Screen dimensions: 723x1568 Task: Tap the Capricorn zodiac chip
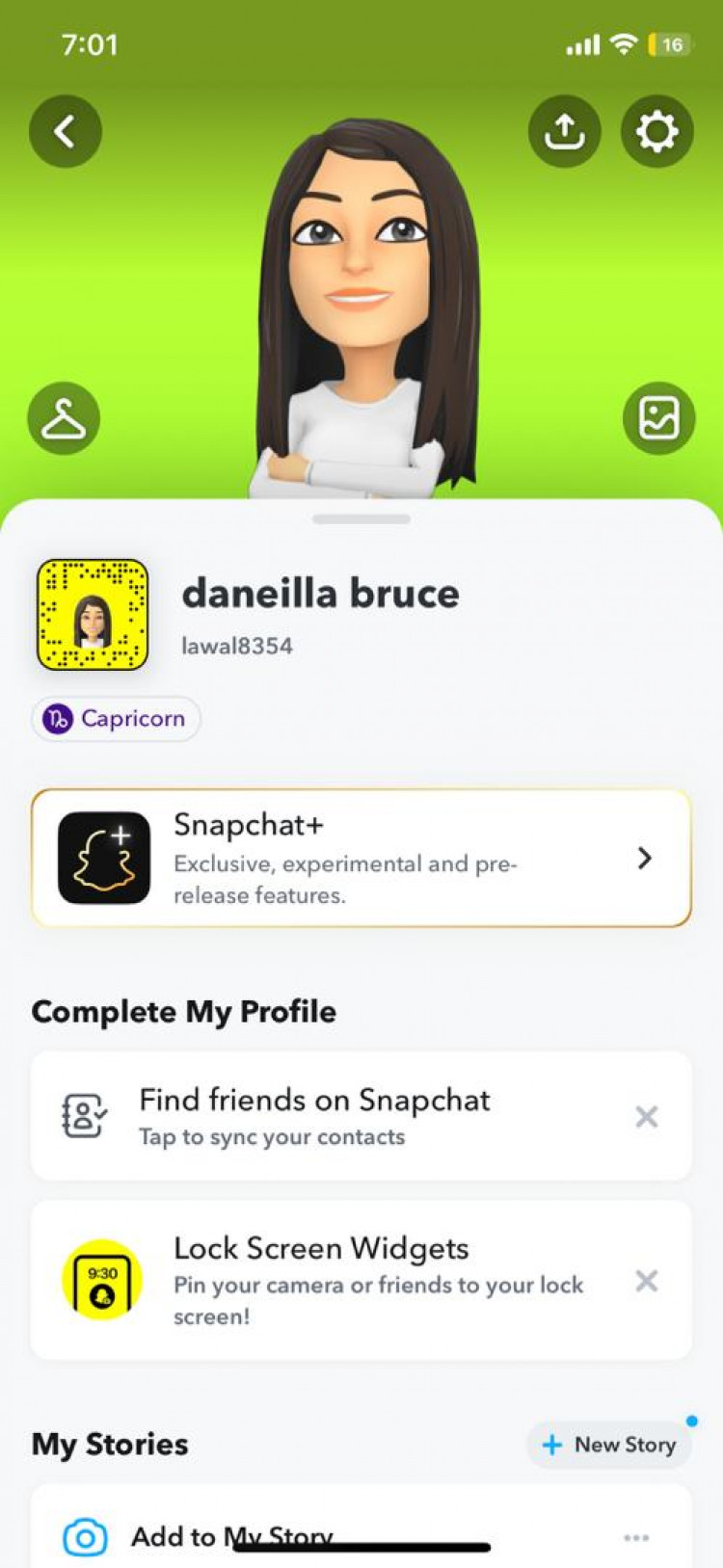117,719
